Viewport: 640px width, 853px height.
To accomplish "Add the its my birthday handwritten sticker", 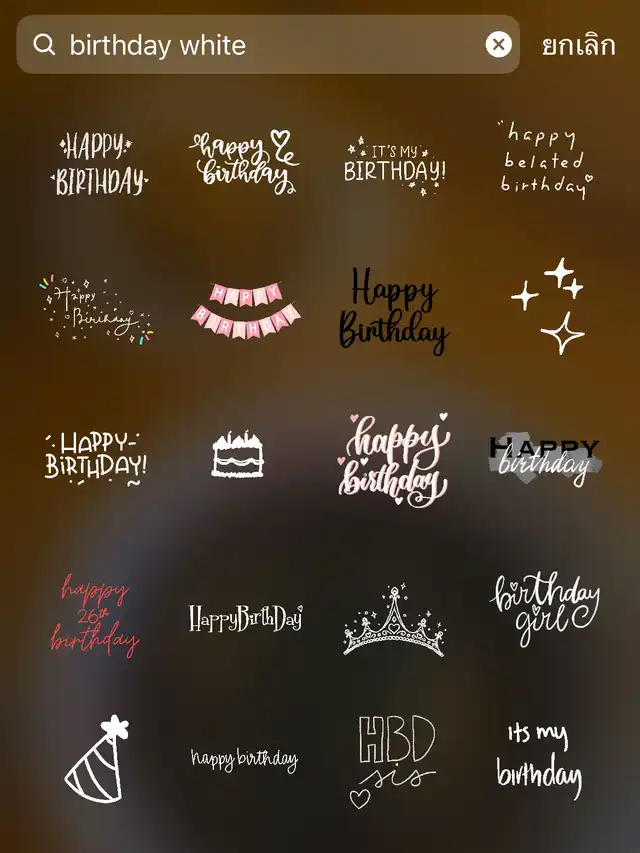I will tap(540, 760).
